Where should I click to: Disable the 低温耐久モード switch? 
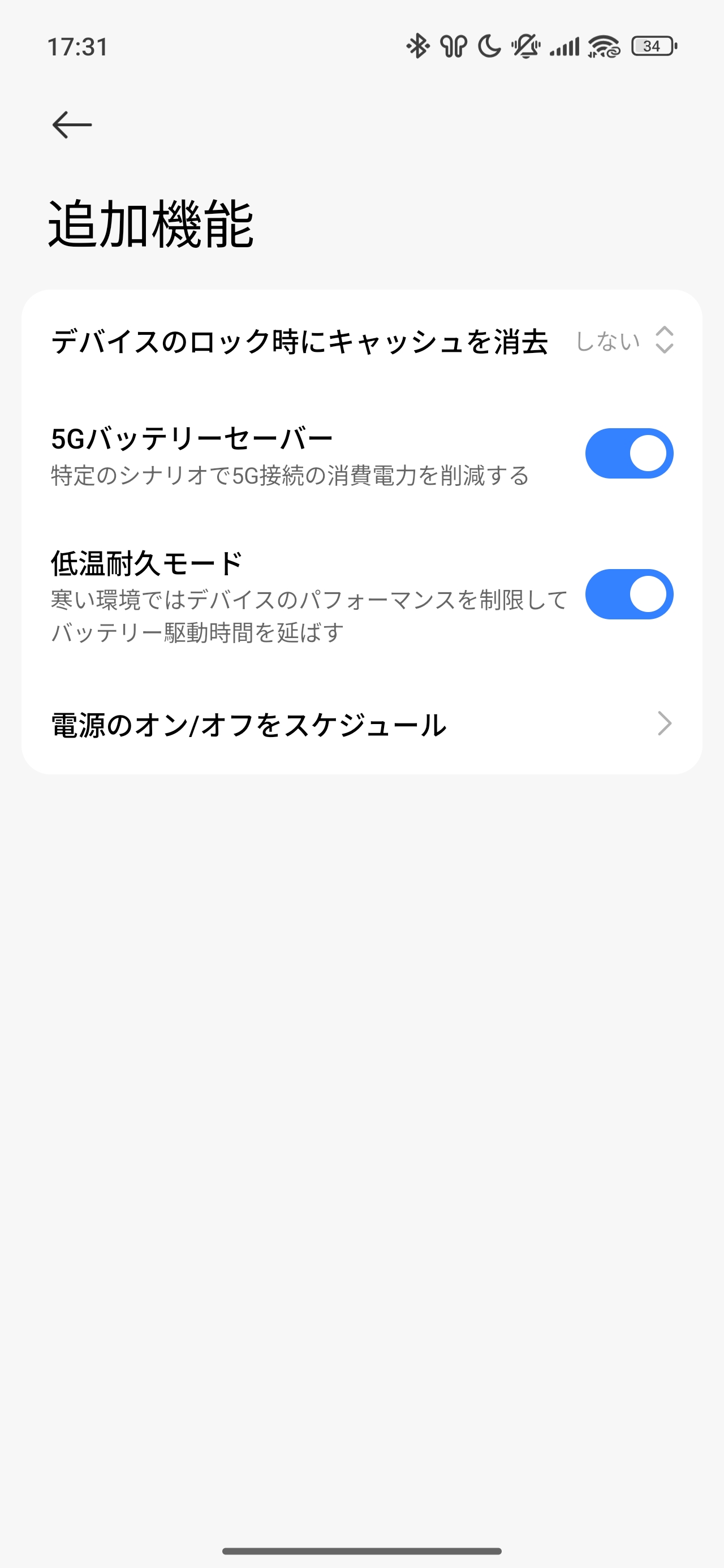(628, 594)
